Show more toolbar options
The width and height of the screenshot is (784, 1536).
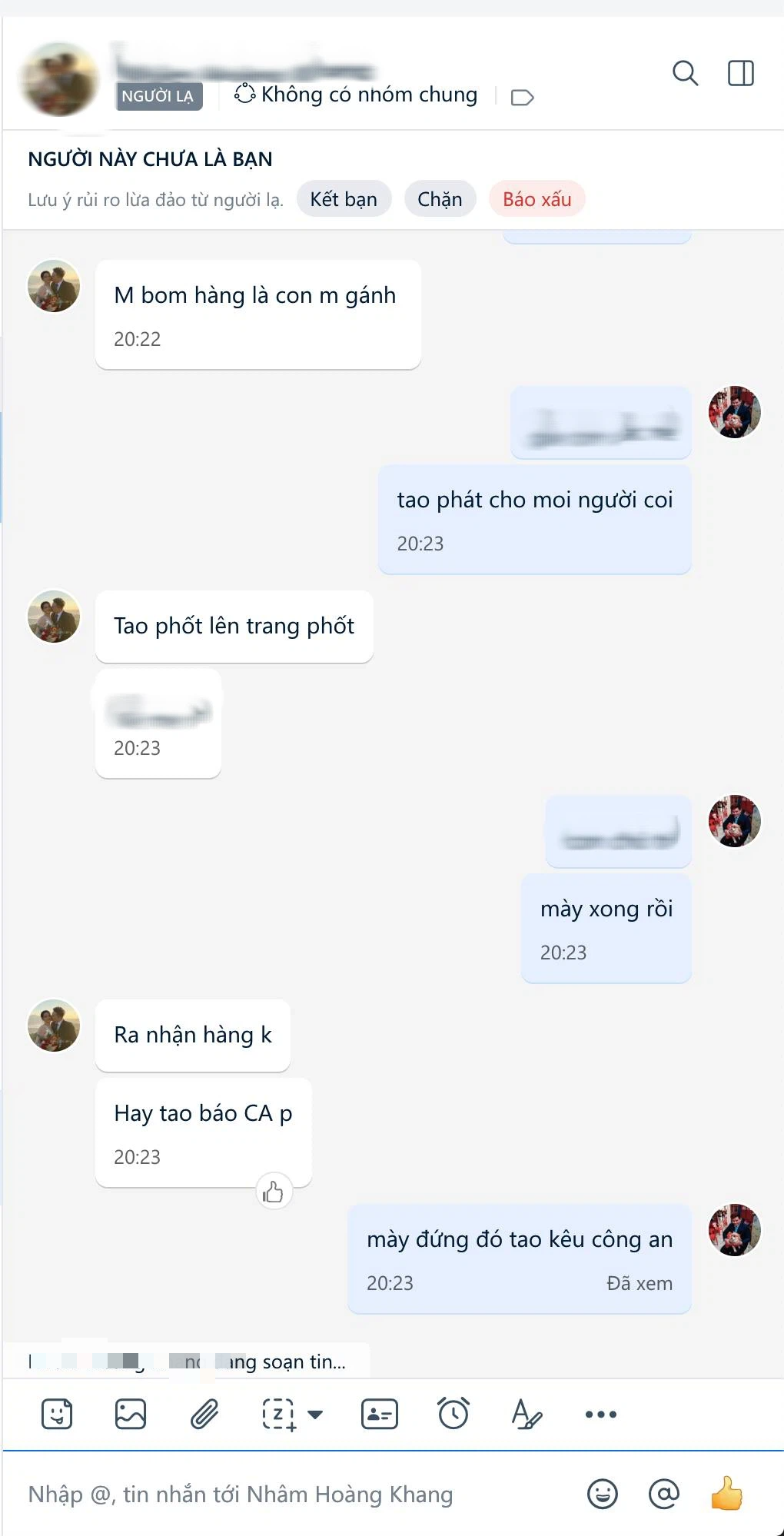[600, 1414]
